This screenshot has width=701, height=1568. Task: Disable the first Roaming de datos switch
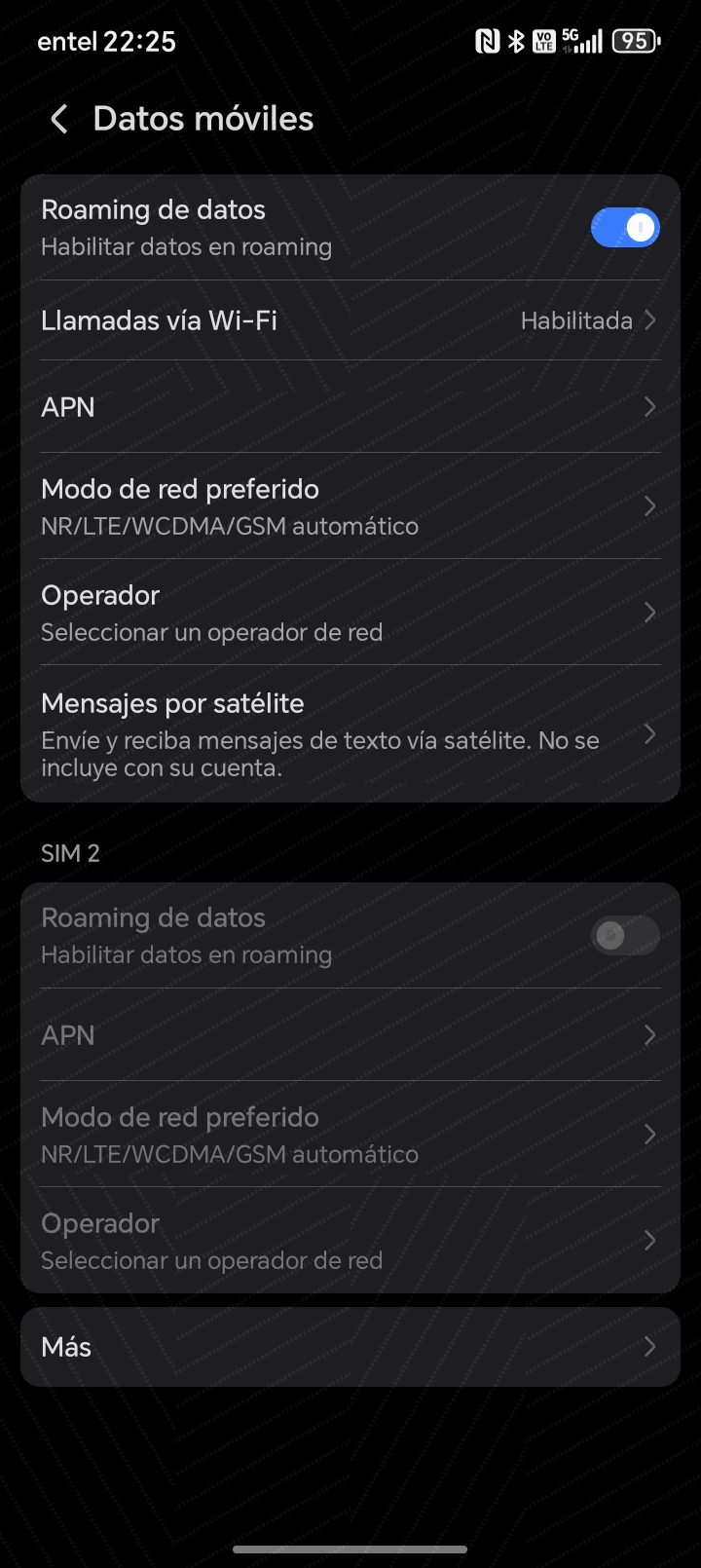tap(624, 228)
